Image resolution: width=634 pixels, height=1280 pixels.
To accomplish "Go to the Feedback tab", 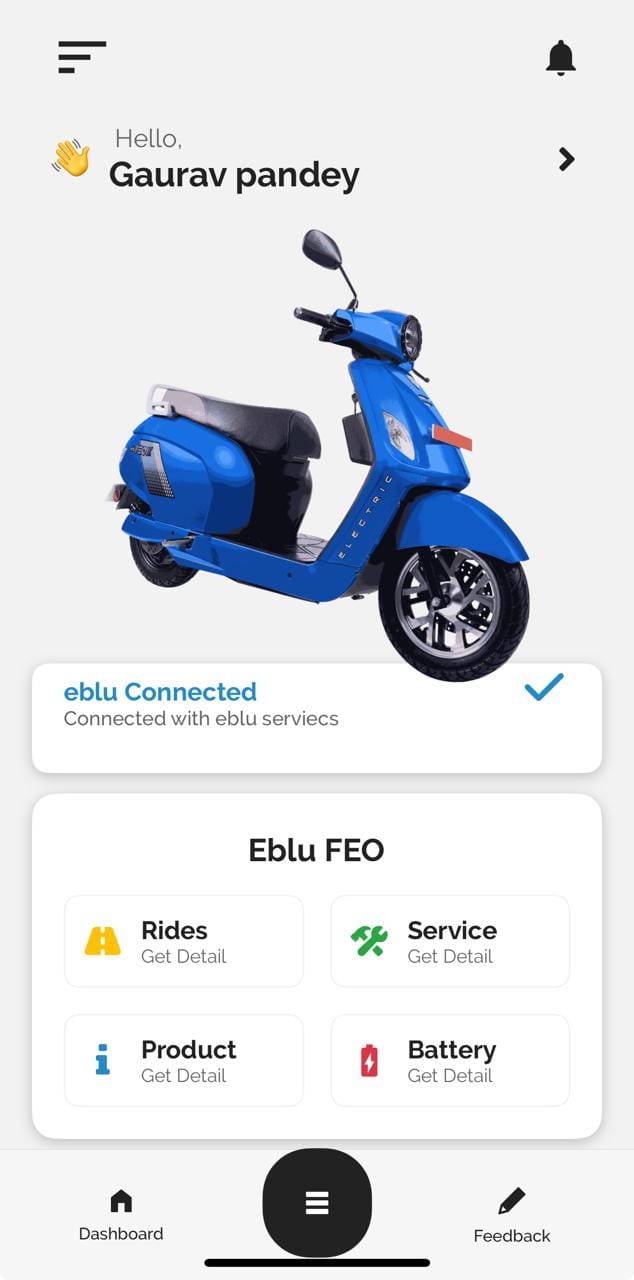I will [x=512, y=1216].
